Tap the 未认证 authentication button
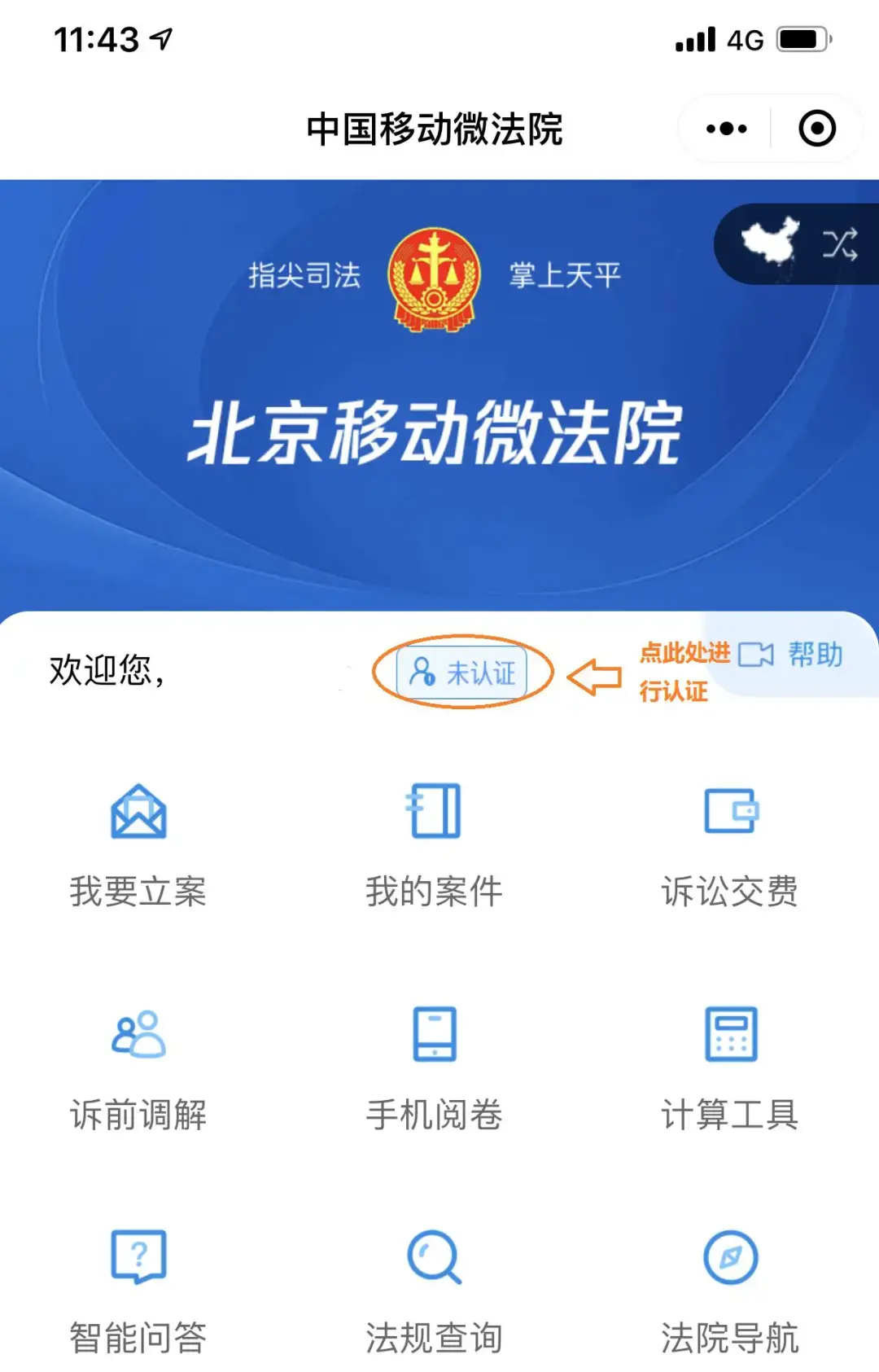879x1372 pixels. pos(462,673)
